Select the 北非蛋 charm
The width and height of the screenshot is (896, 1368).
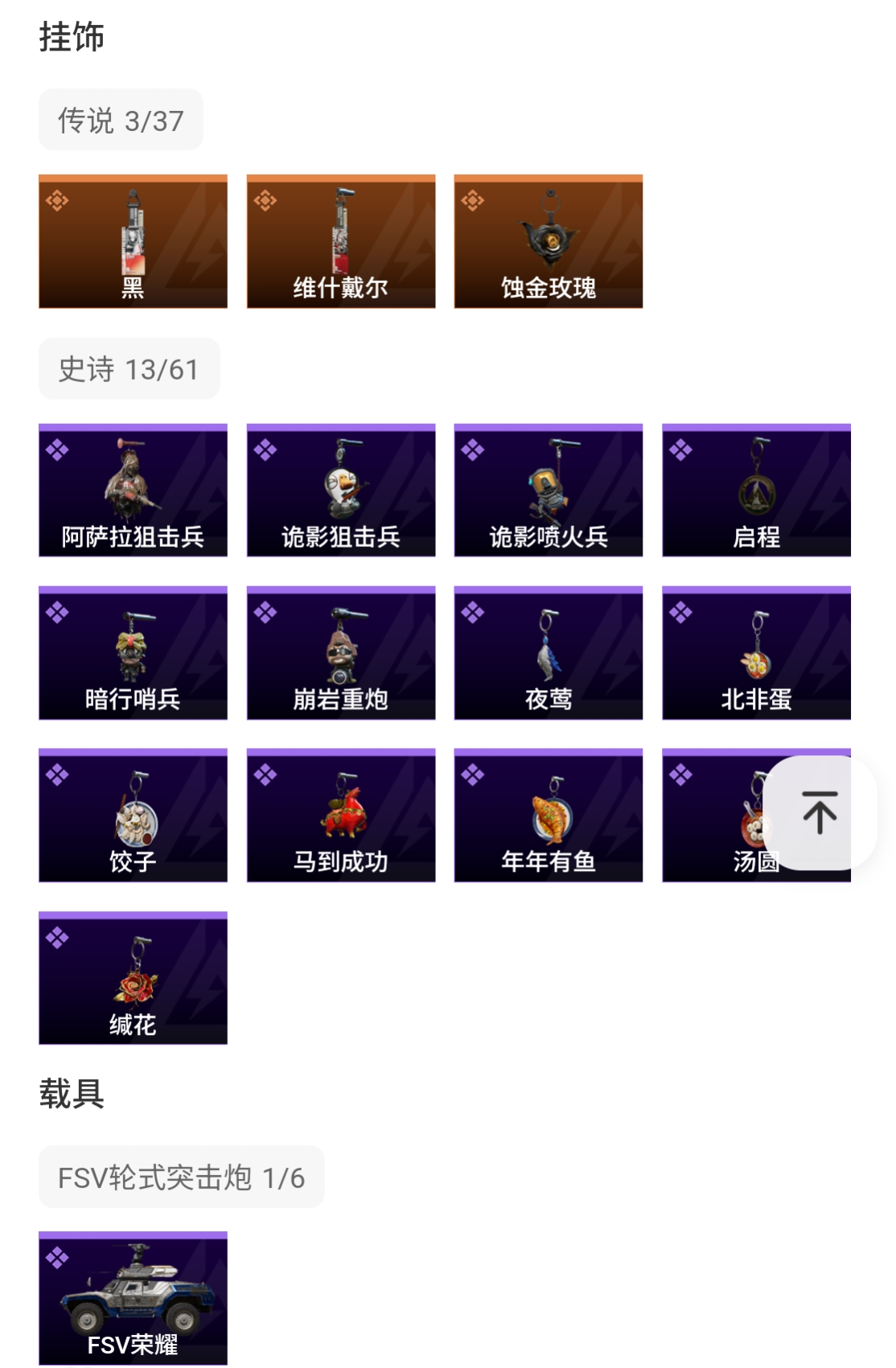coord(756,653)
